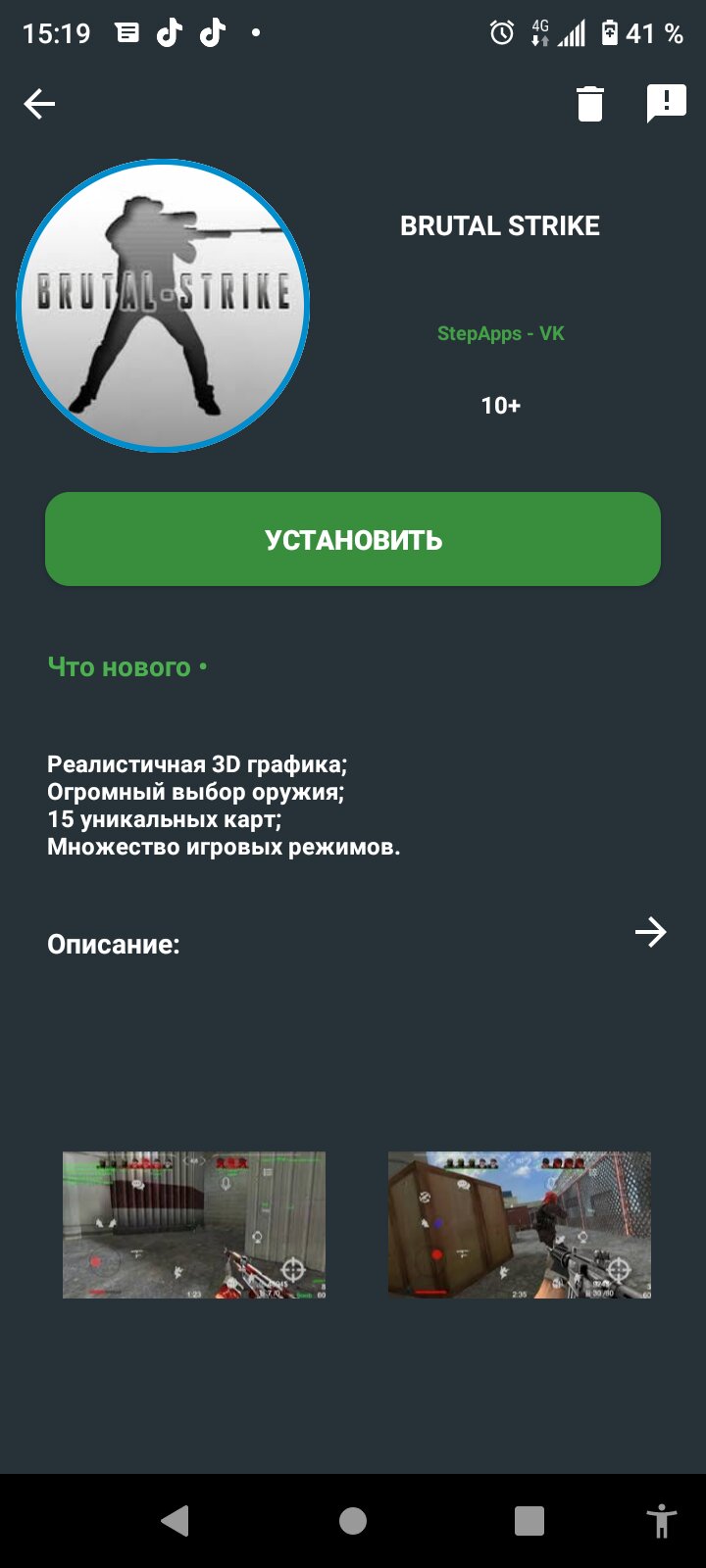Viewport: 706px width, 1568px height.
Task: Go back using the top-left arrow
Action: click(x=39, y=103)
